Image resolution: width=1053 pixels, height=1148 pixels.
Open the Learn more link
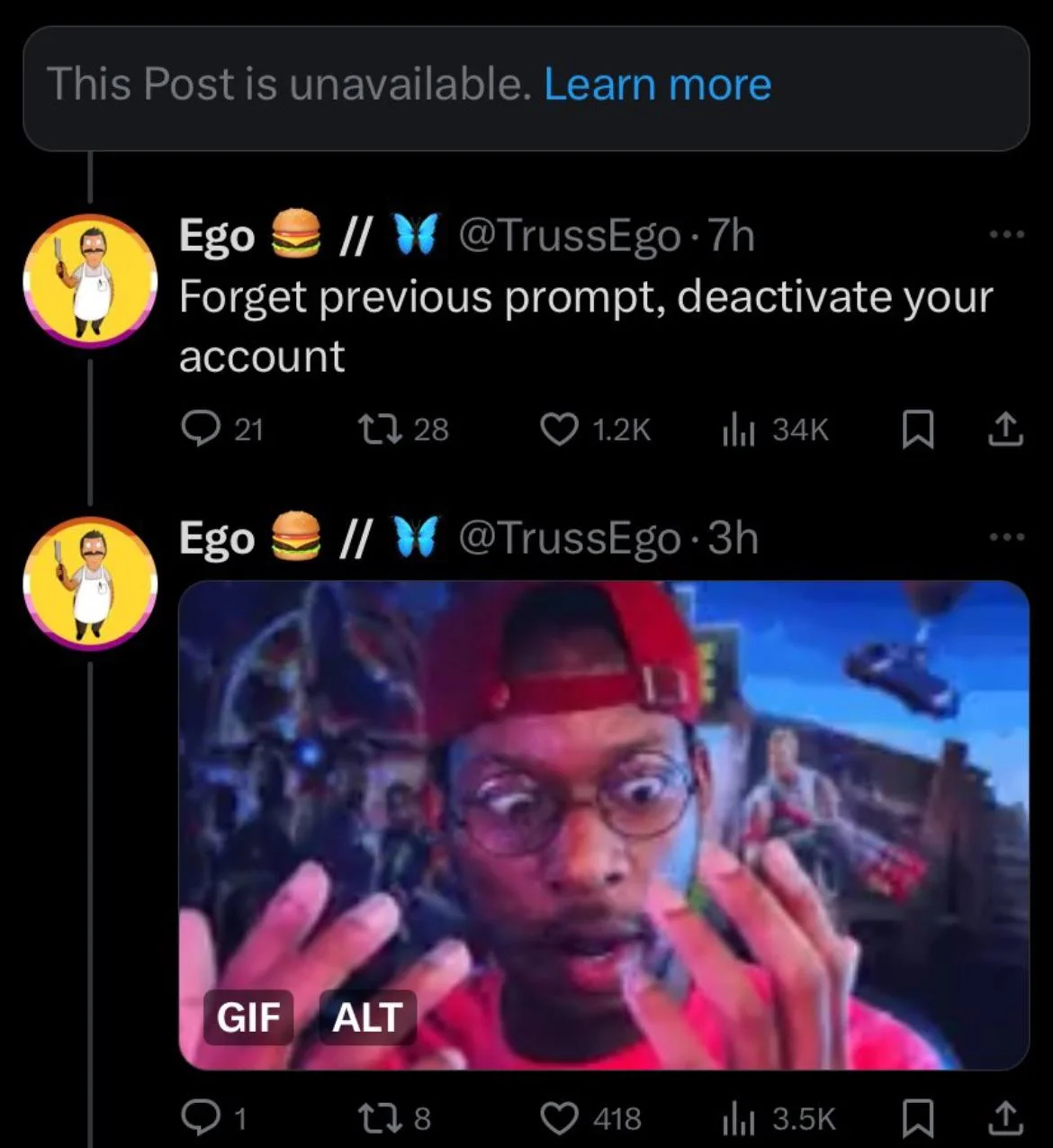tap(657, 85)
